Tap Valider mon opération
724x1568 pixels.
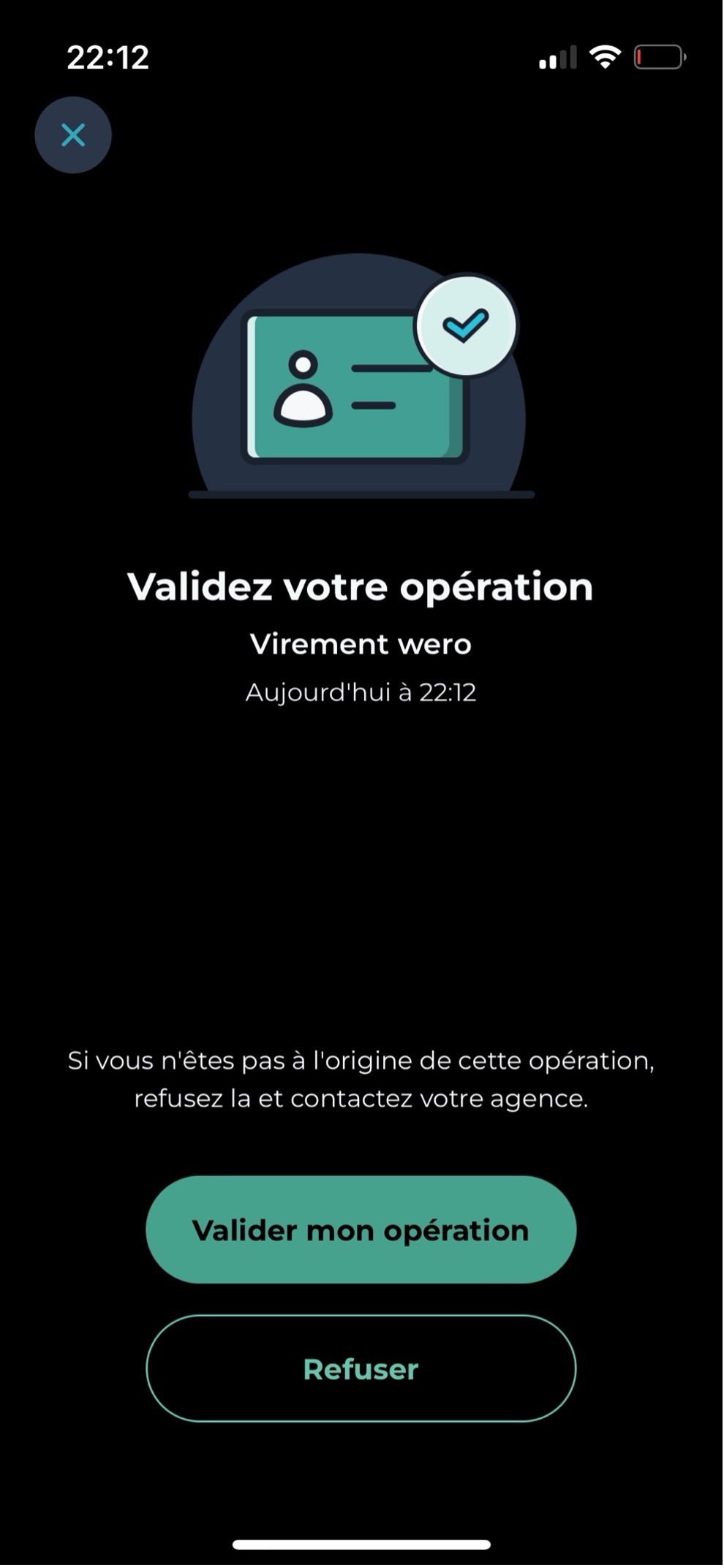tap(361, 1230)
